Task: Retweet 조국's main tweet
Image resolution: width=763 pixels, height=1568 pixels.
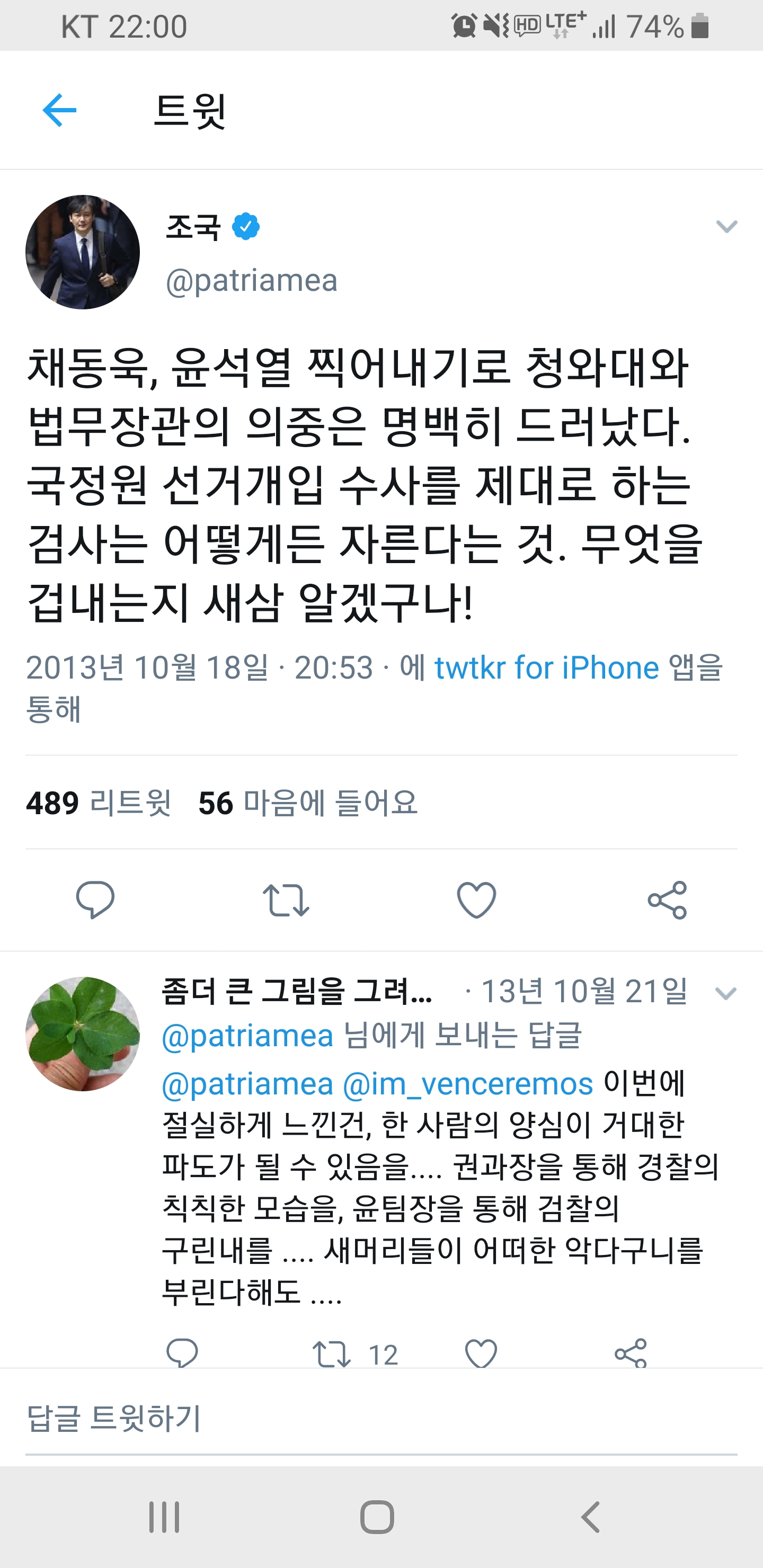Action: pos(286,899)
